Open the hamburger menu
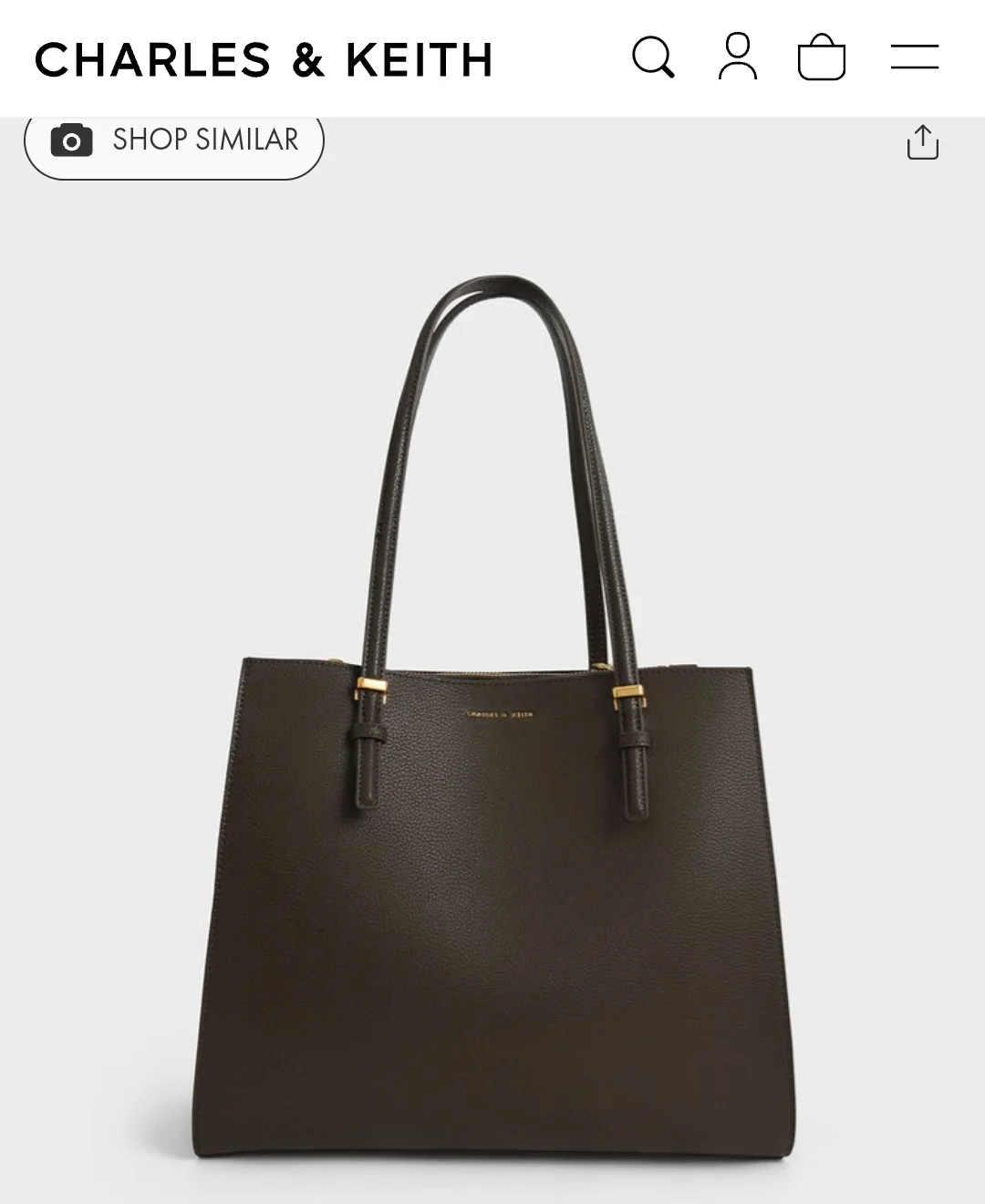 pos(915,57)
